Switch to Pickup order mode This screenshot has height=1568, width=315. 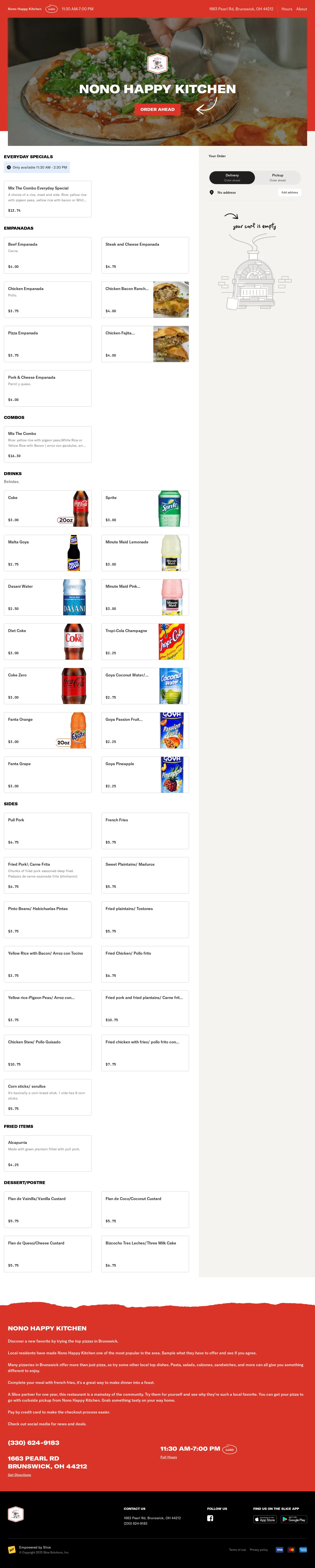277,177
